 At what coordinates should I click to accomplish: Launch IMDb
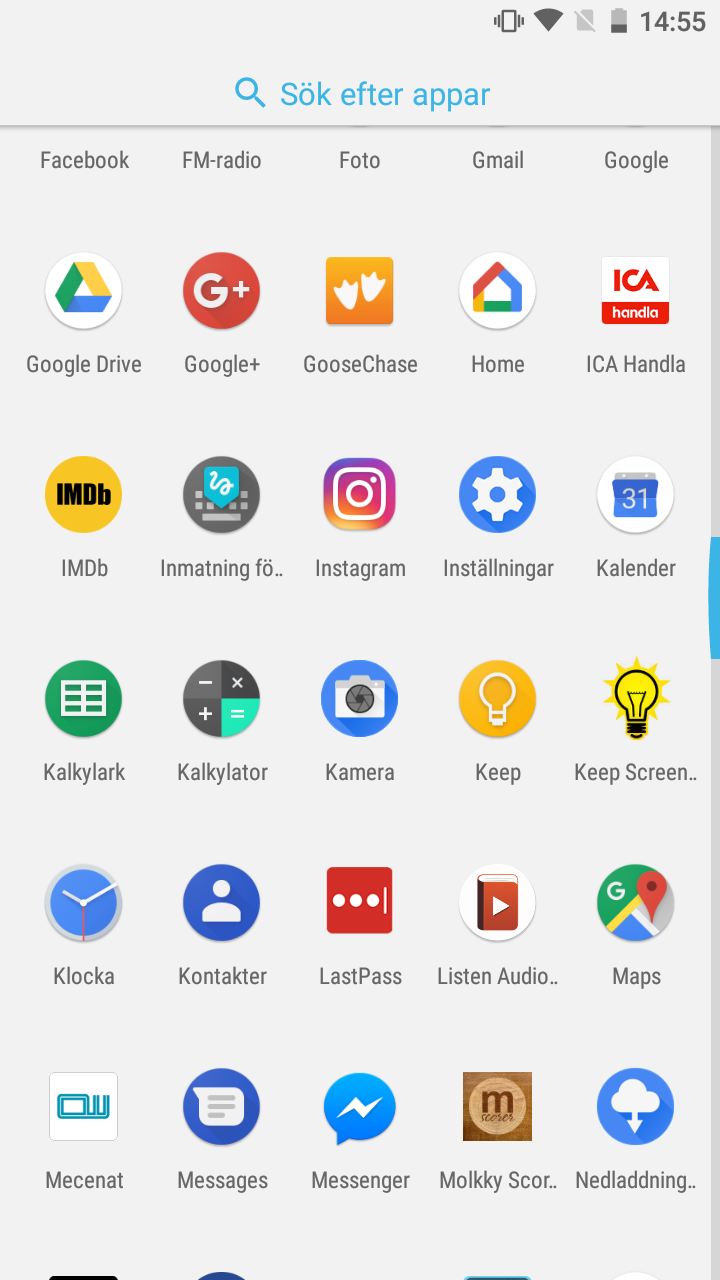[84, 495]
